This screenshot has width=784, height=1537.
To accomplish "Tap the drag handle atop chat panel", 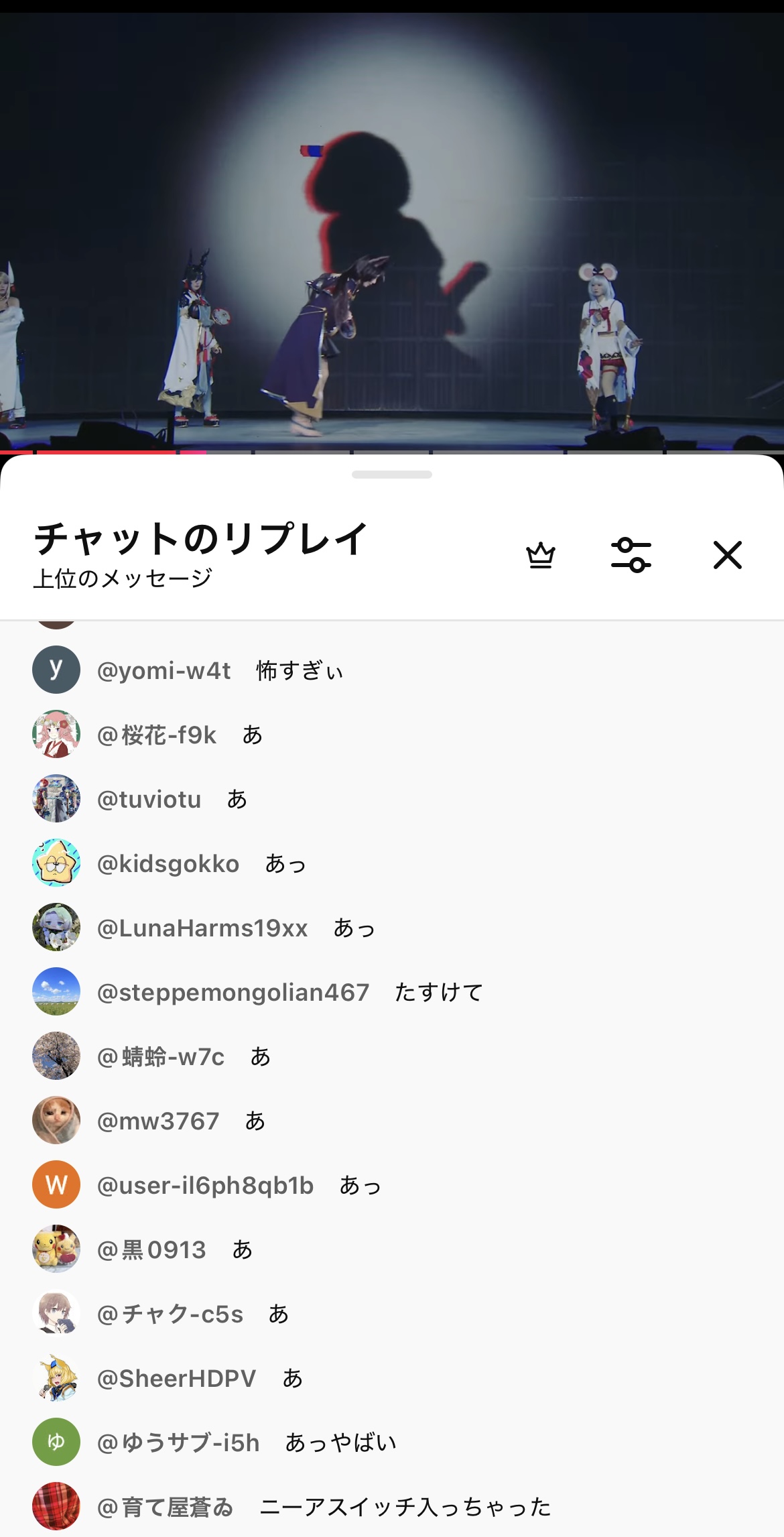I will [392, 475].
